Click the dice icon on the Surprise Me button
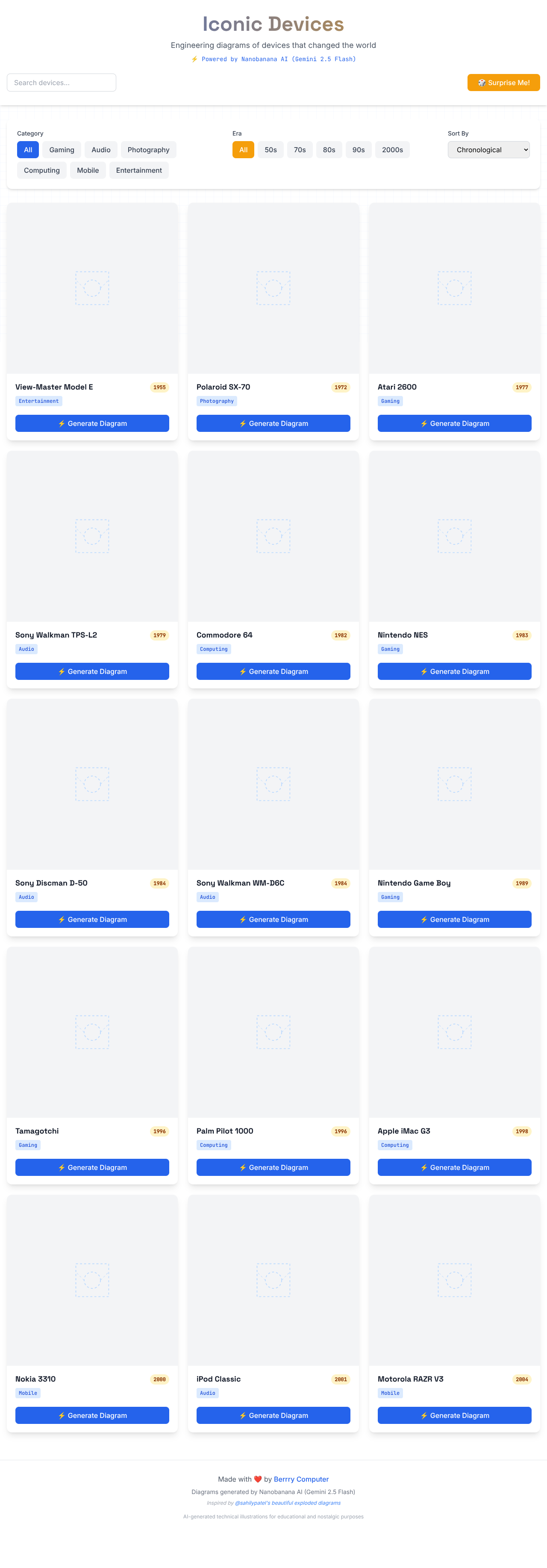Screen dimensions: 547x1568 coord(481,83)
